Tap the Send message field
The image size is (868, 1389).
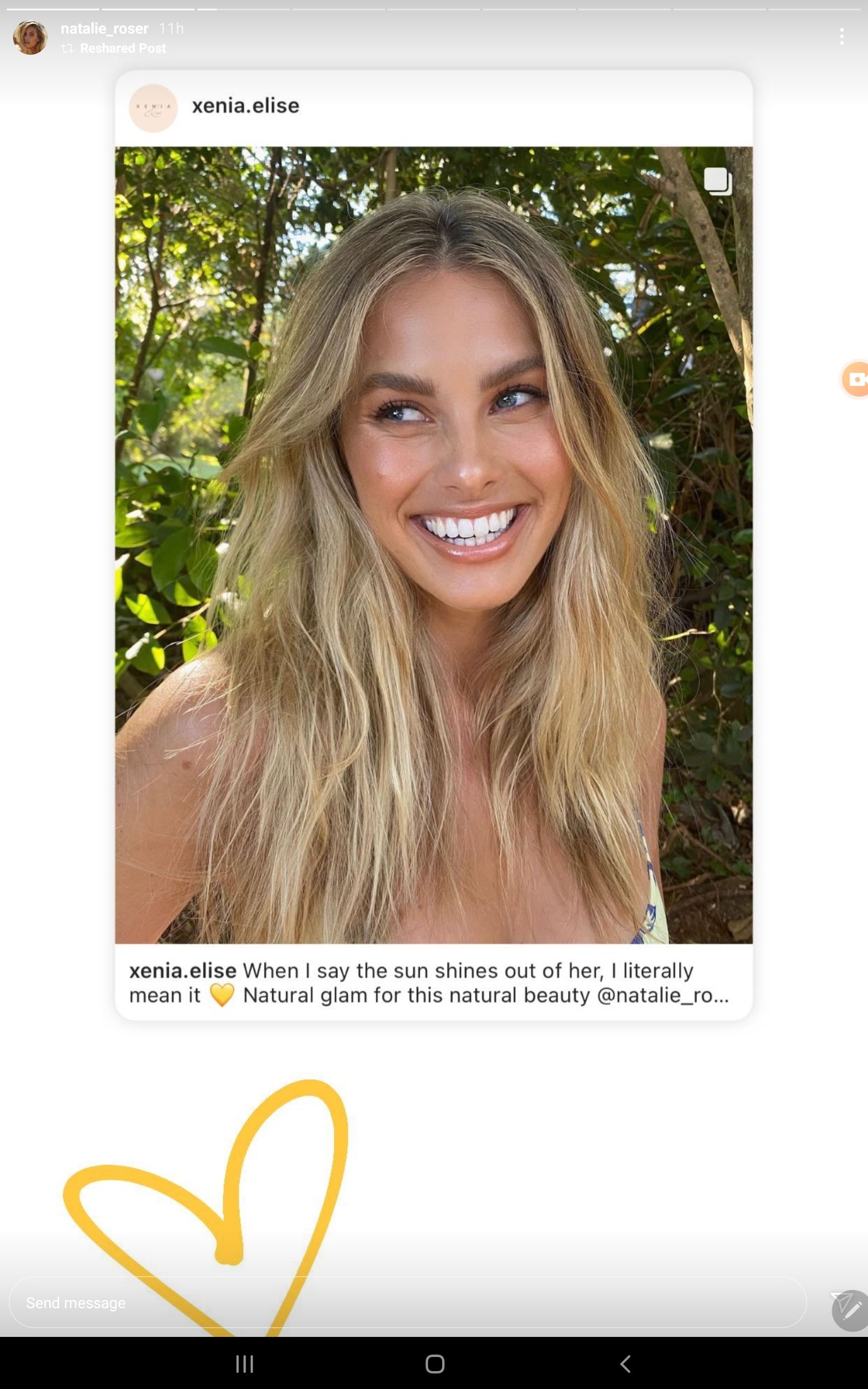402,1302
